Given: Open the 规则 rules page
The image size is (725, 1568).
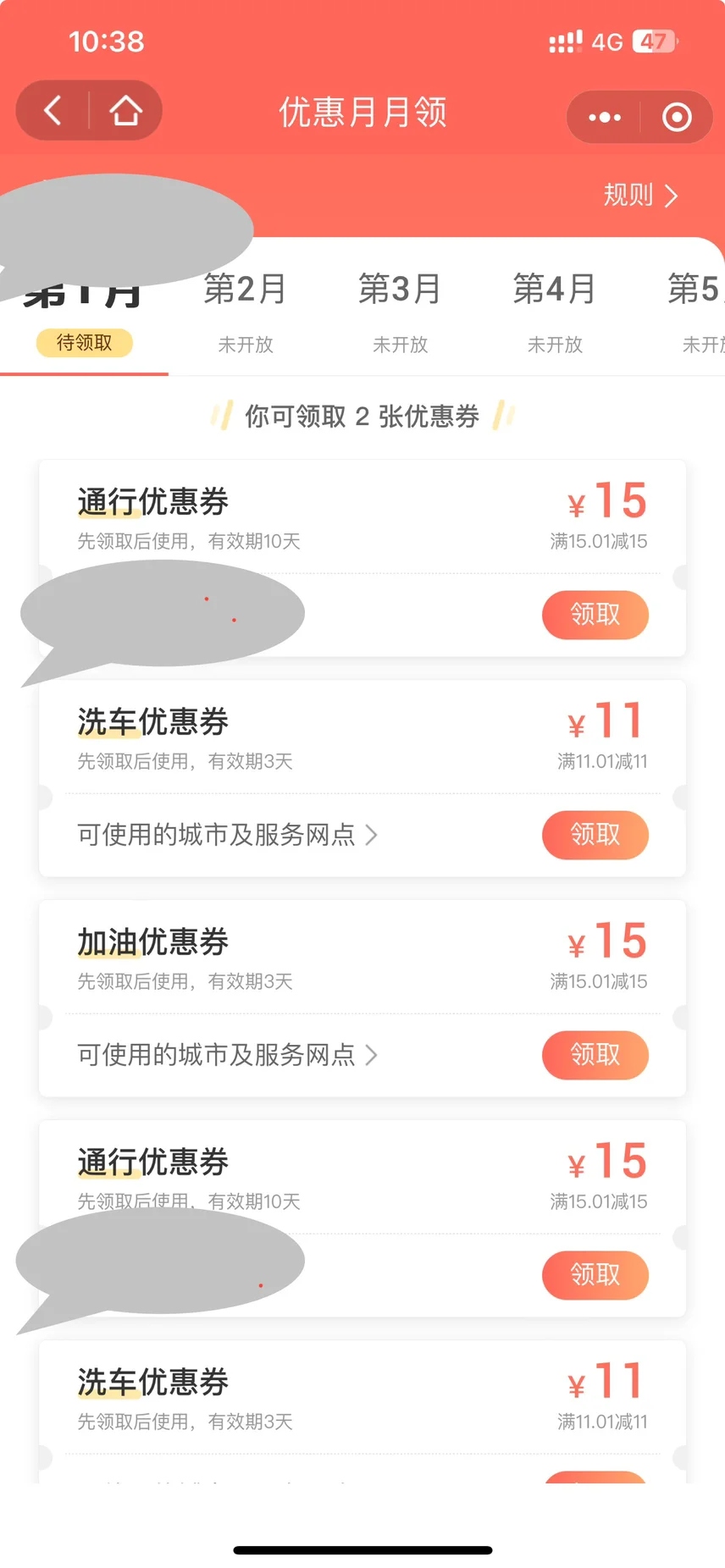Looking at the screenshot, I should tap(640, 196).
